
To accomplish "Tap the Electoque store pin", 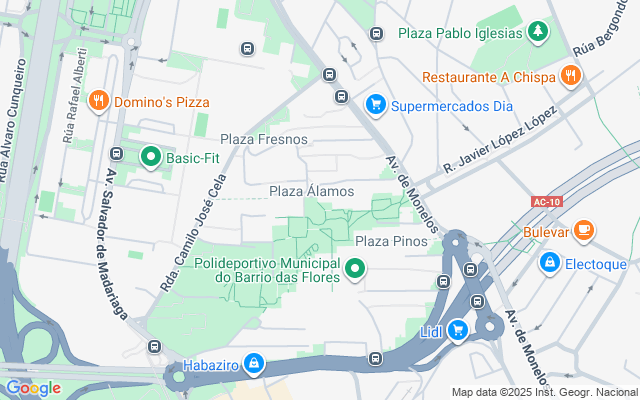I will (549, 263).
